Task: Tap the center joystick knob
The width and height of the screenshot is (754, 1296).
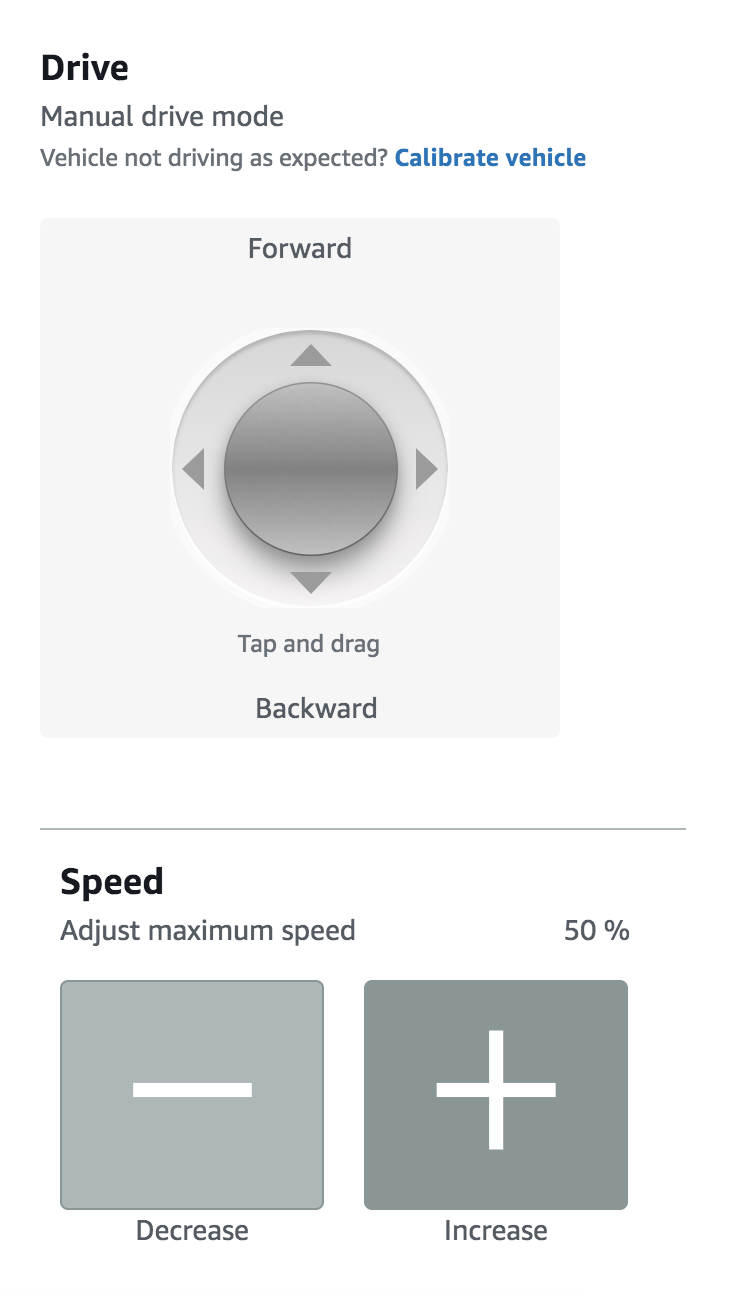Action: (x=310, y=469)
